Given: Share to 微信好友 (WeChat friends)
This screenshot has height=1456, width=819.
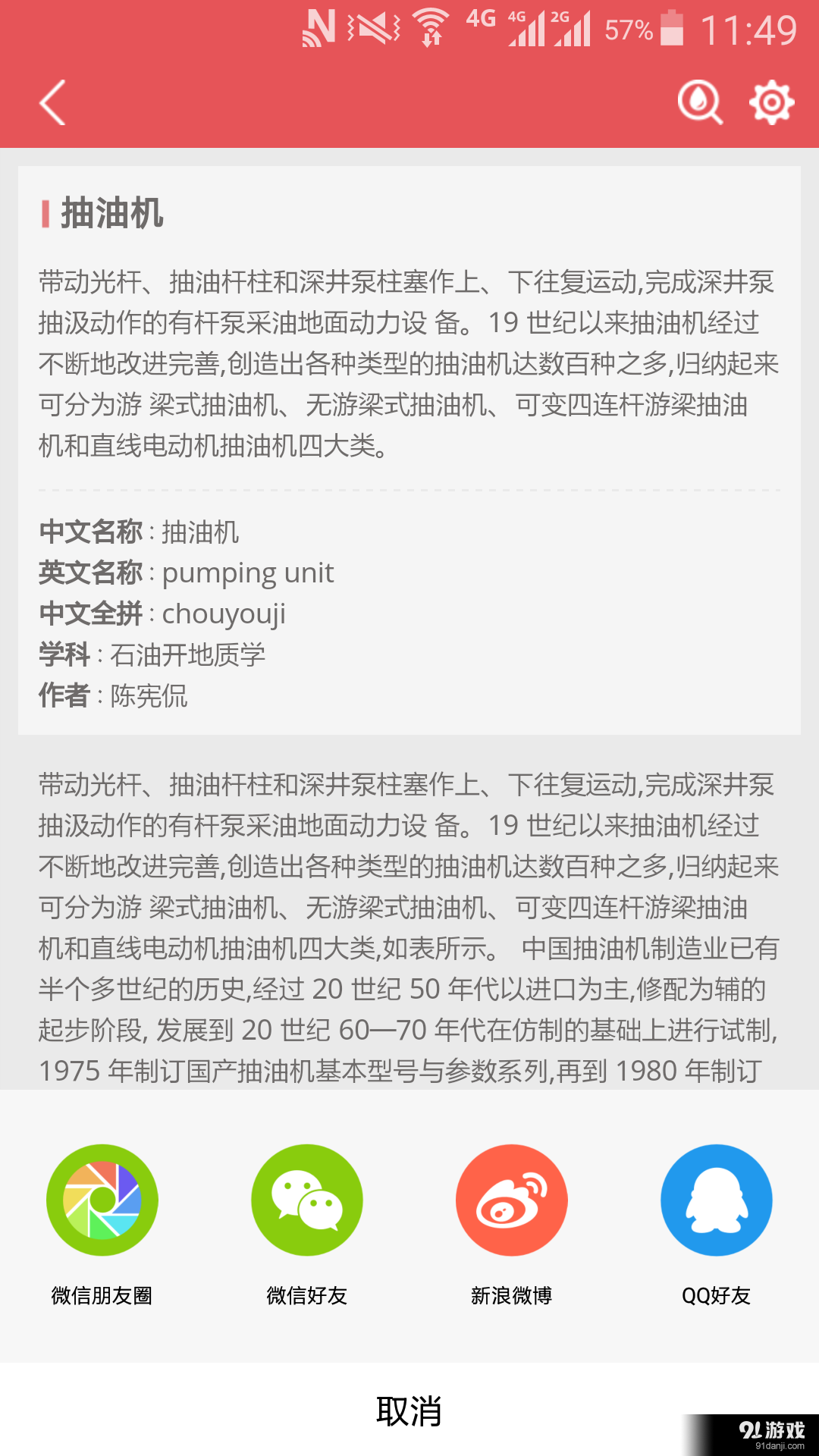Looking at the screenshot, I should (x=306, y=1200).
